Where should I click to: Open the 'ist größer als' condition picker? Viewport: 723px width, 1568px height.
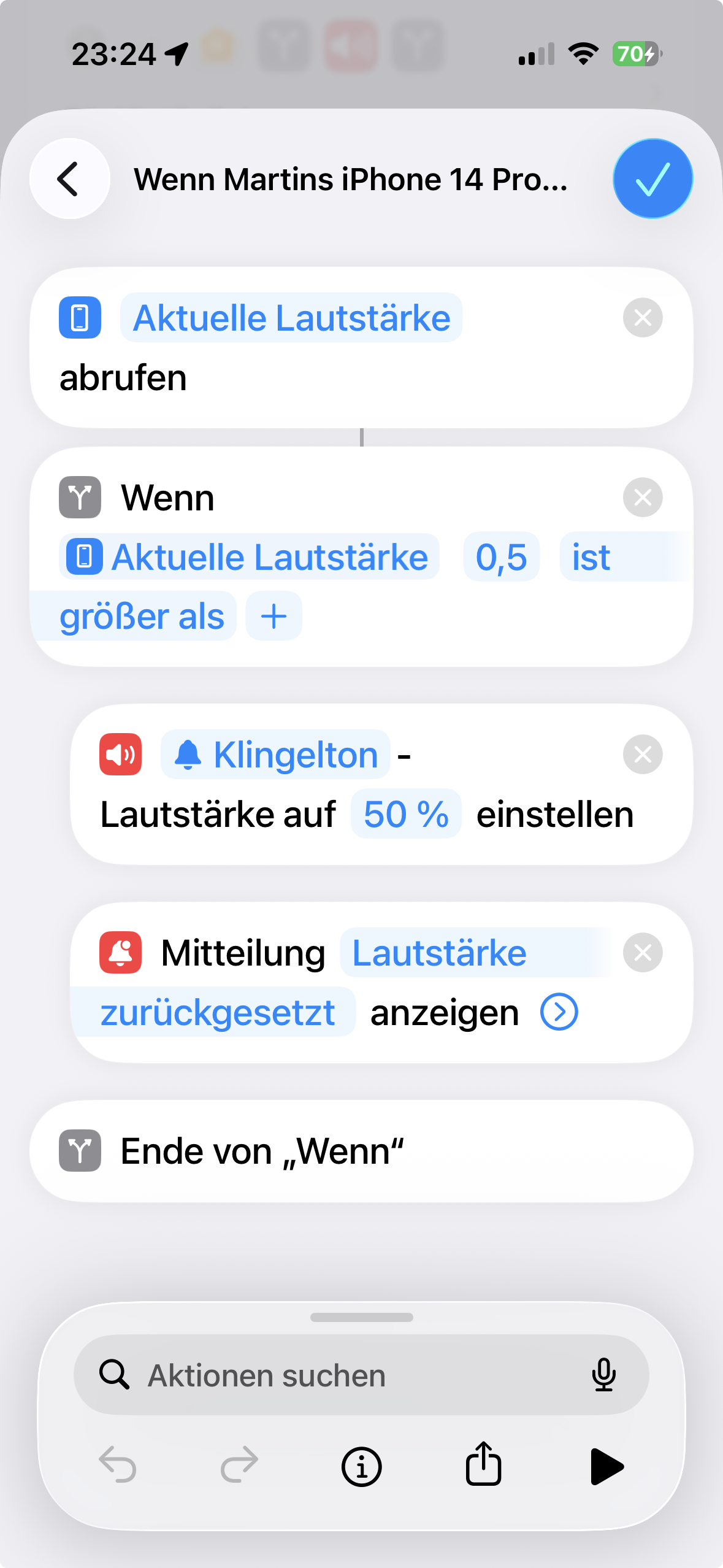[x=141, y=617]
